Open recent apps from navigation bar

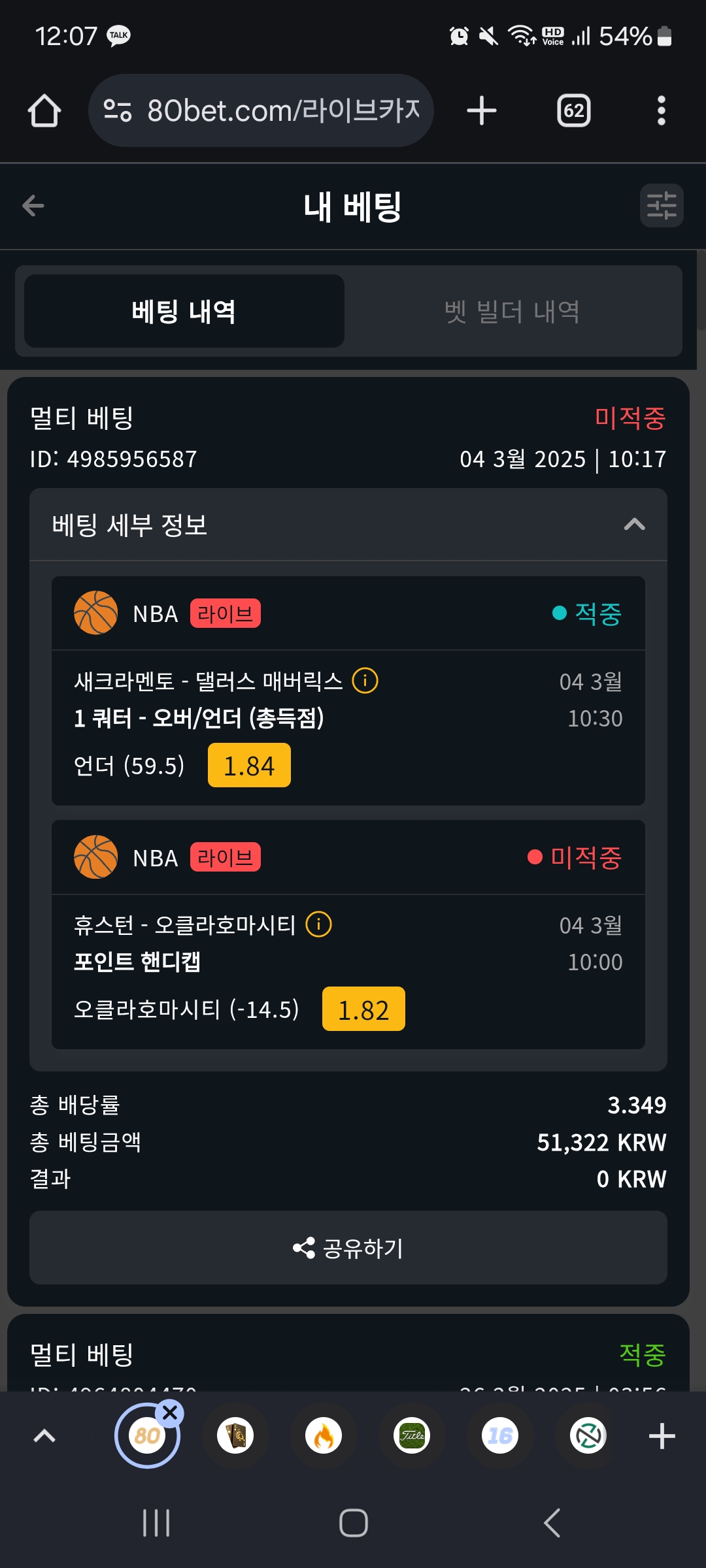coord(156,1523)
